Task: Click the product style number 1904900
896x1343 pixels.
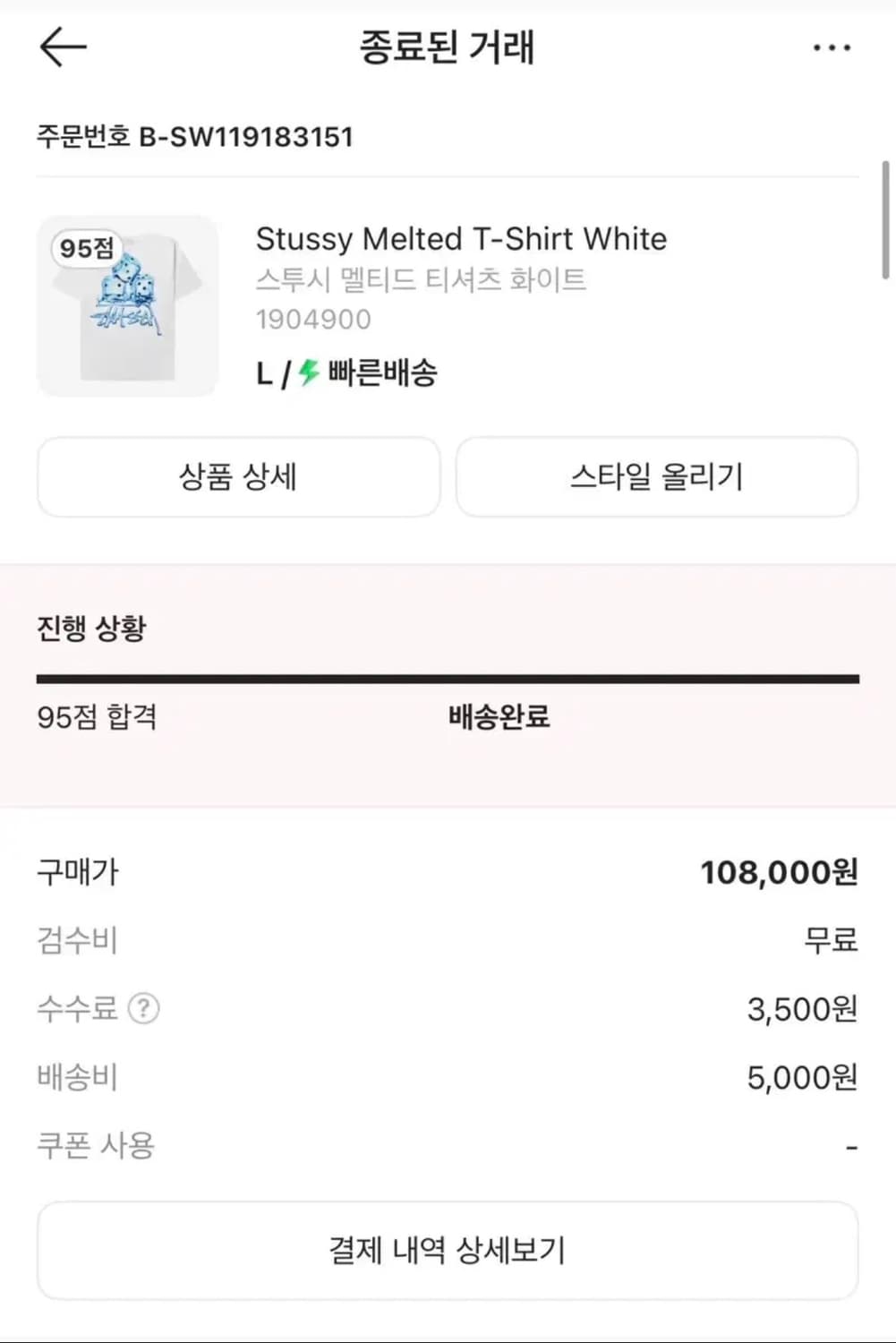Action: coord(312,319)
